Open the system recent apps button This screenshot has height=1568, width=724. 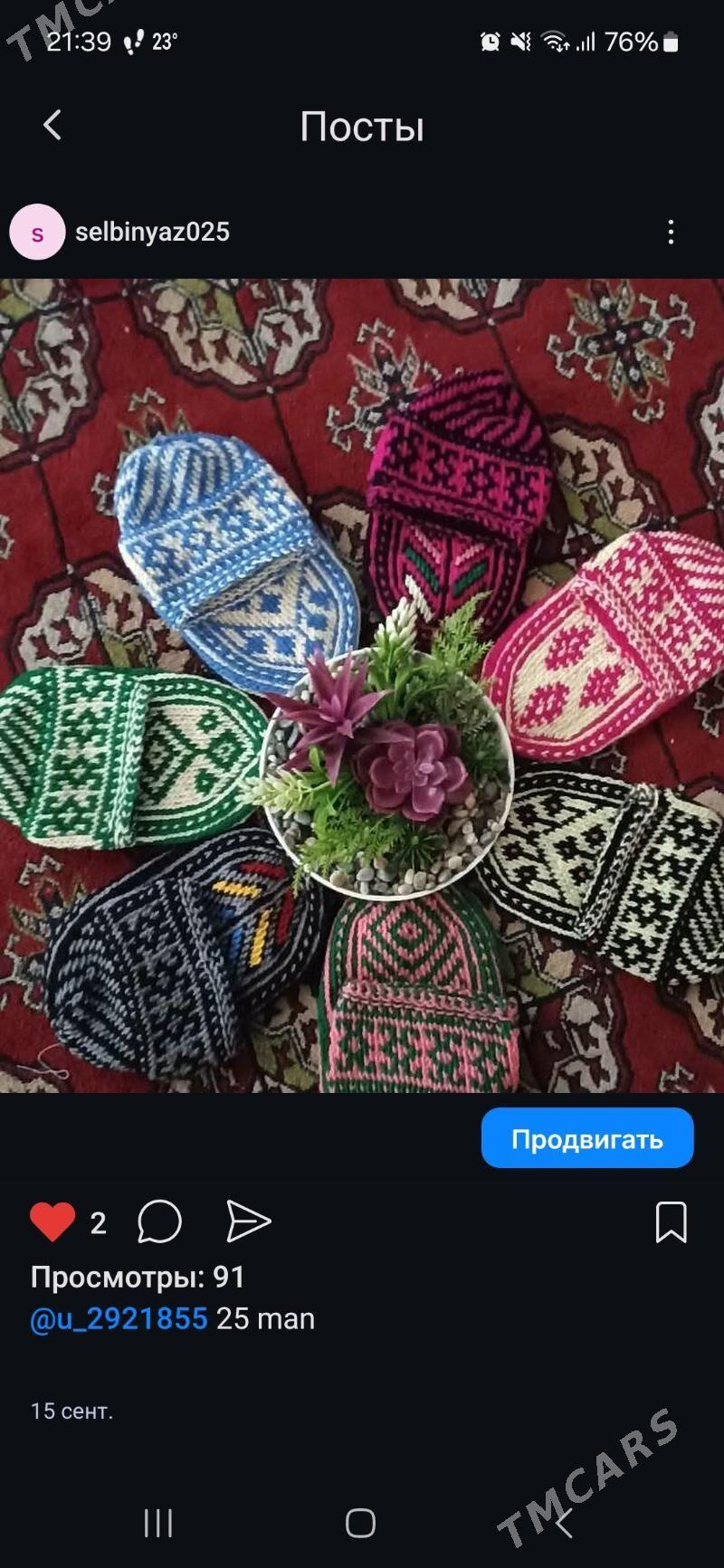158,1523
